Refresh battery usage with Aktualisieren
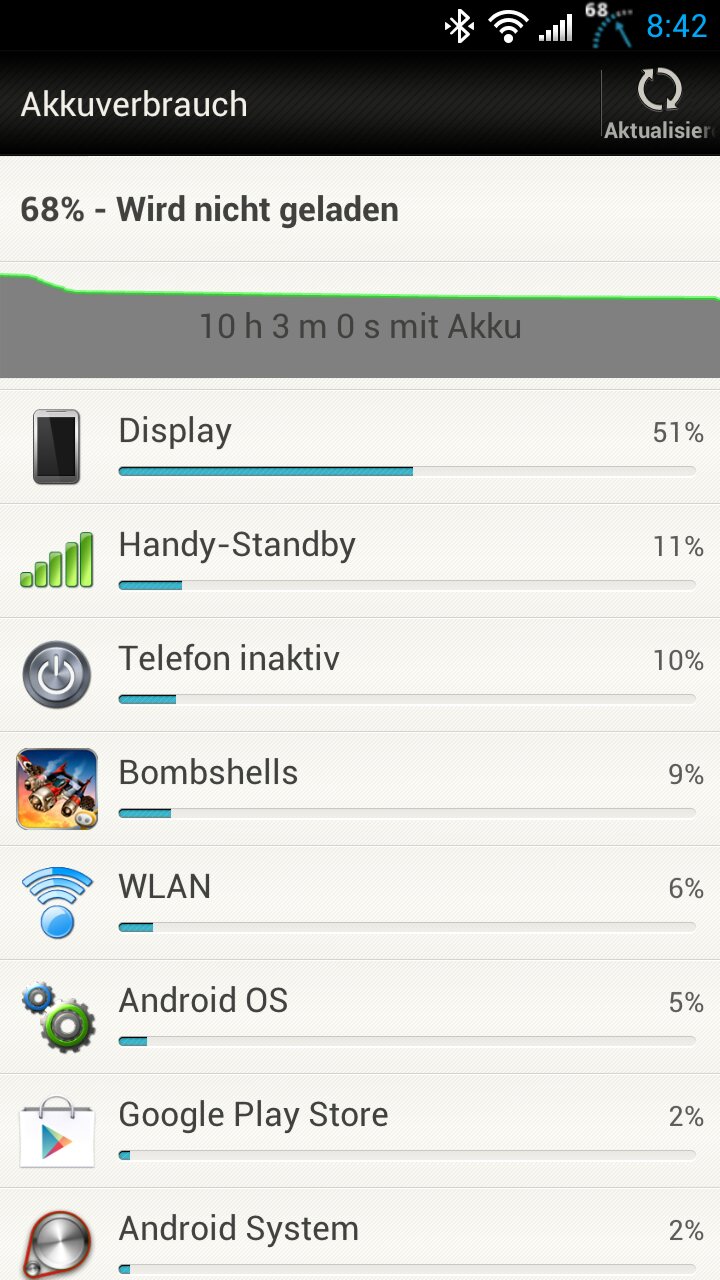The image size is (720, 1280). [x=660, y=104]
